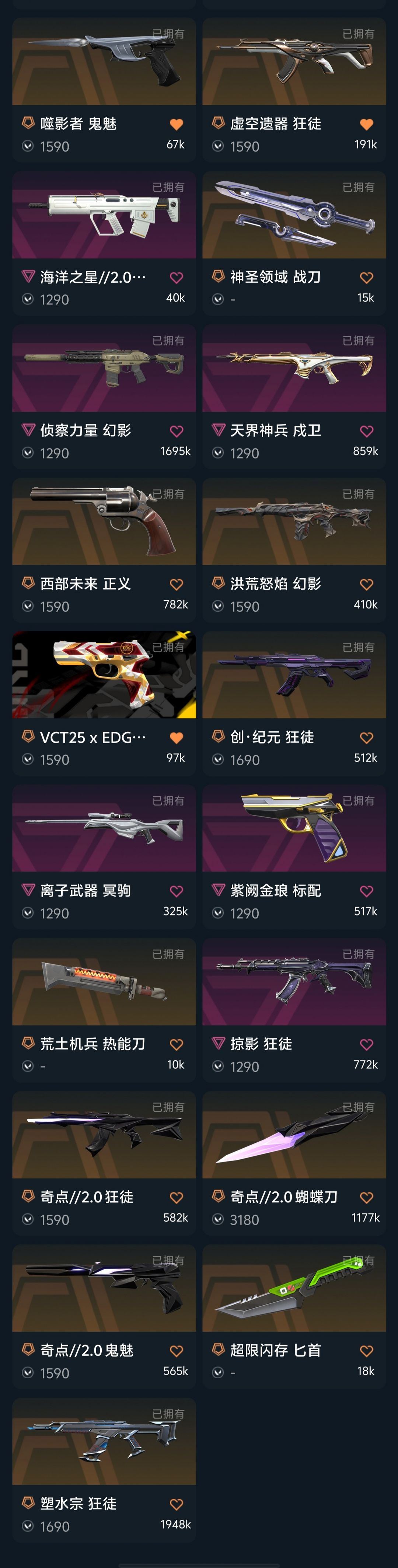Favorite the 海洋之星//2.0 skin

click(x=177, y=278)
